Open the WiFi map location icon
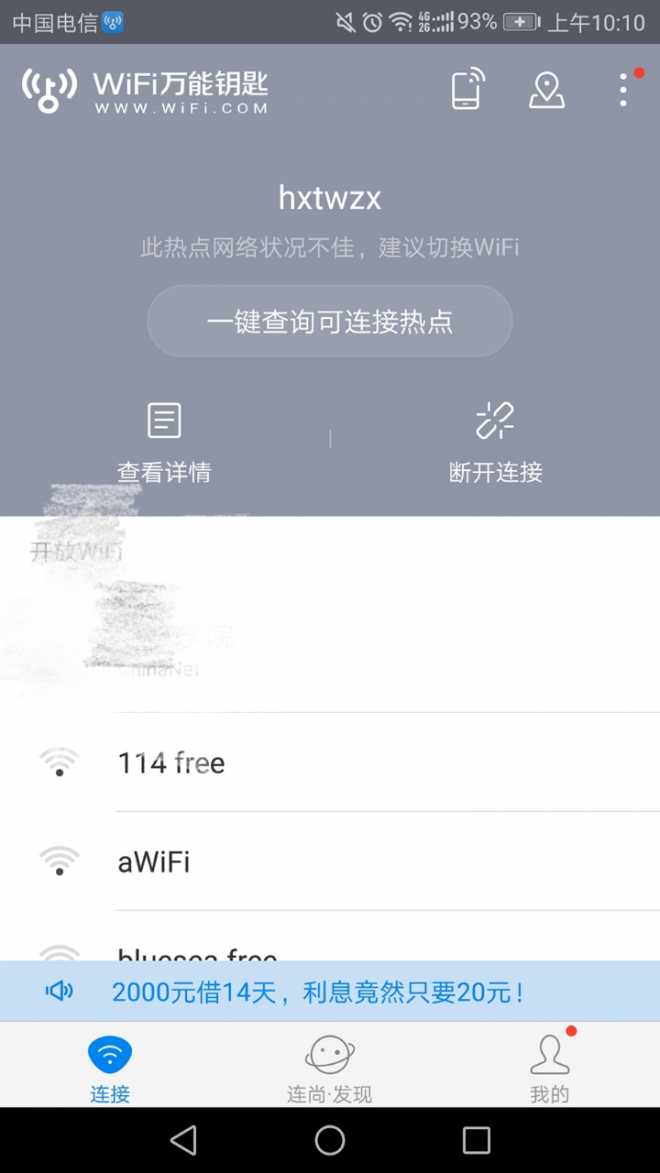 (546, 90)
